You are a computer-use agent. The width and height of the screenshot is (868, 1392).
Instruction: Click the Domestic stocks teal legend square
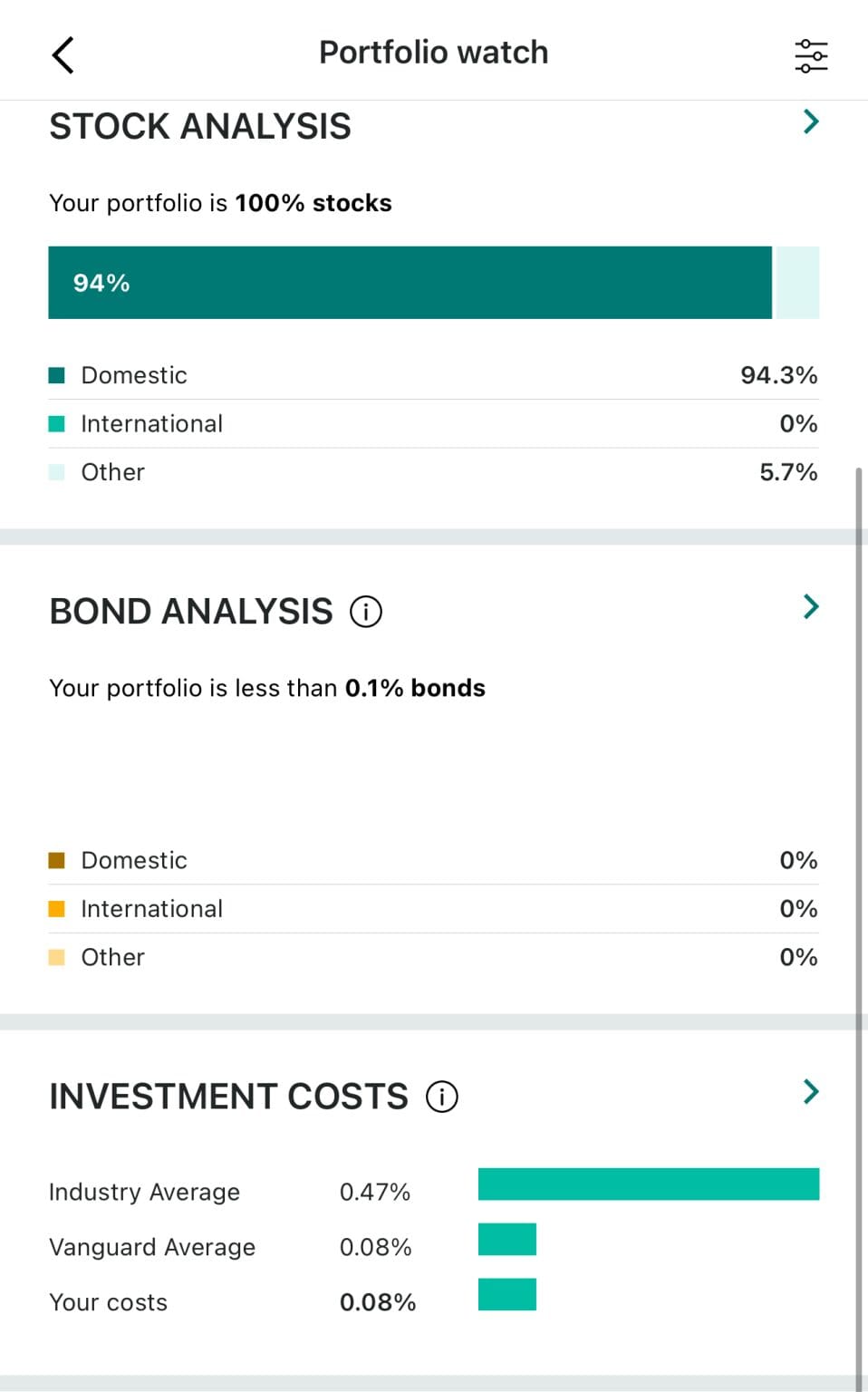56,374
